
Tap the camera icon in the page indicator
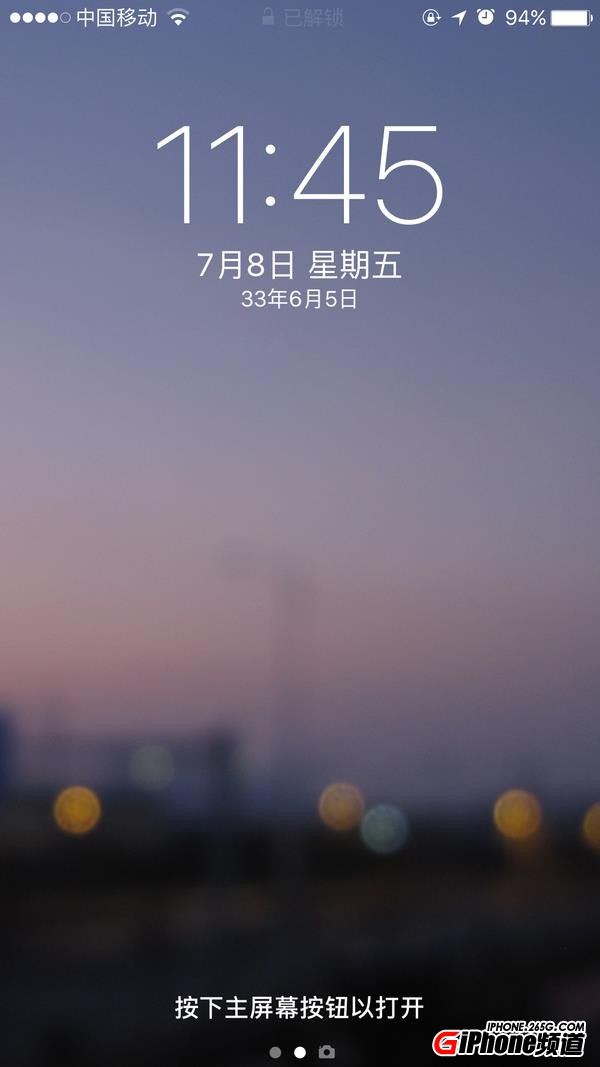click(x=326, y=1051)
